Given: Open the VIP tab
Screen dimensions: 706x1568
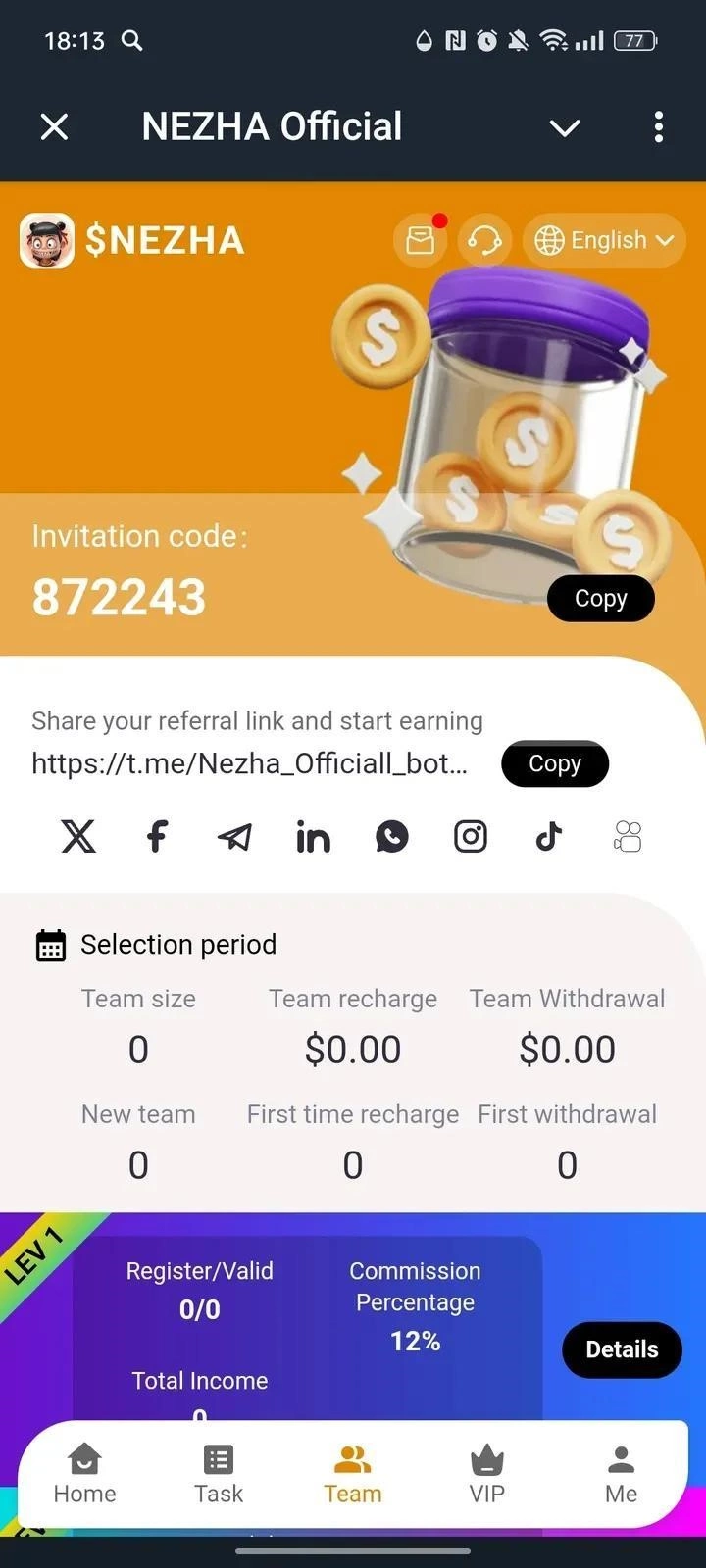Looking at the screenshot, I should click(486, 1473).
